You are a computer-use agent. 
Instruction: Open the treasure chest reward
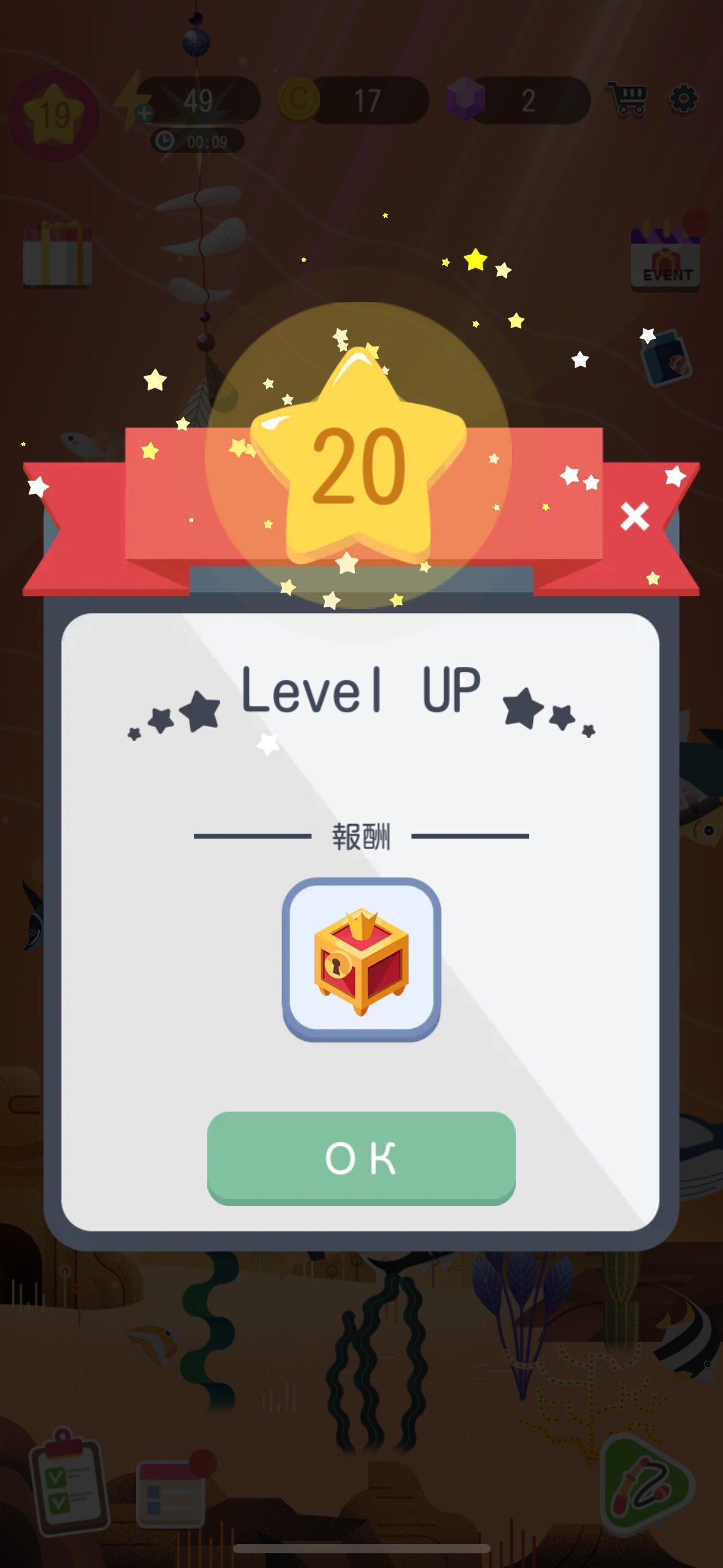click(361, 959)
